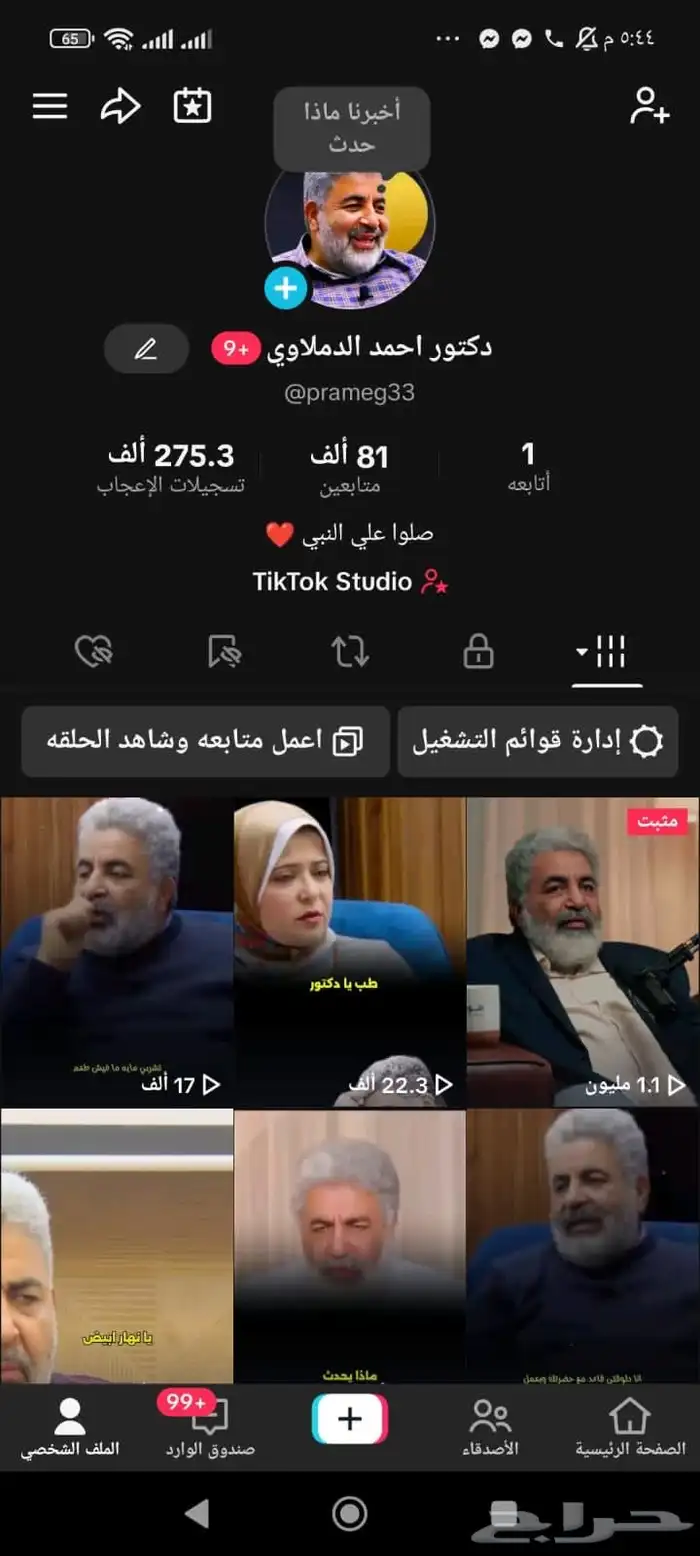Open the hamburger menu
This screenshot has width=700, height=1556.
pos(50,107)
